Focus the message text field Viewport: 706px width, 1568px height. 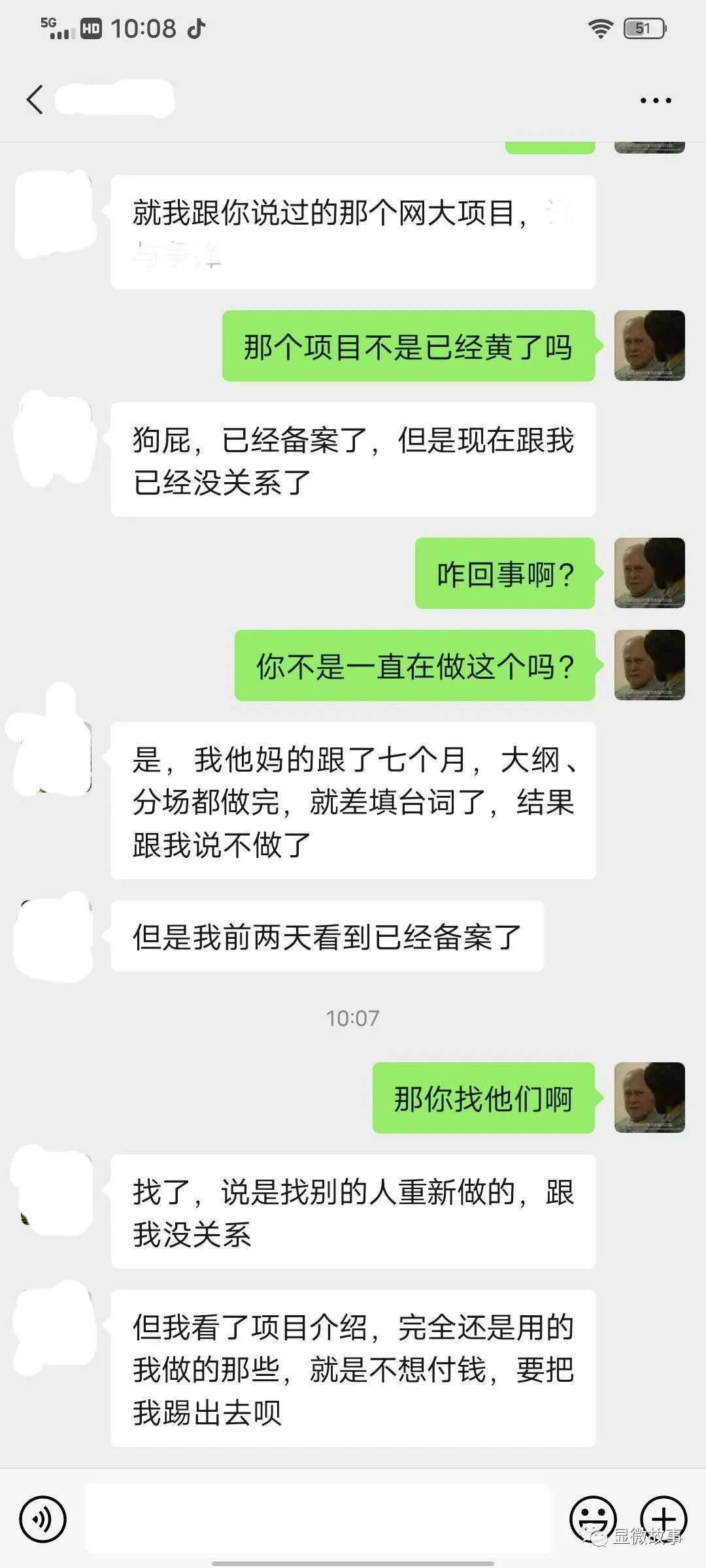[318, 1518]
